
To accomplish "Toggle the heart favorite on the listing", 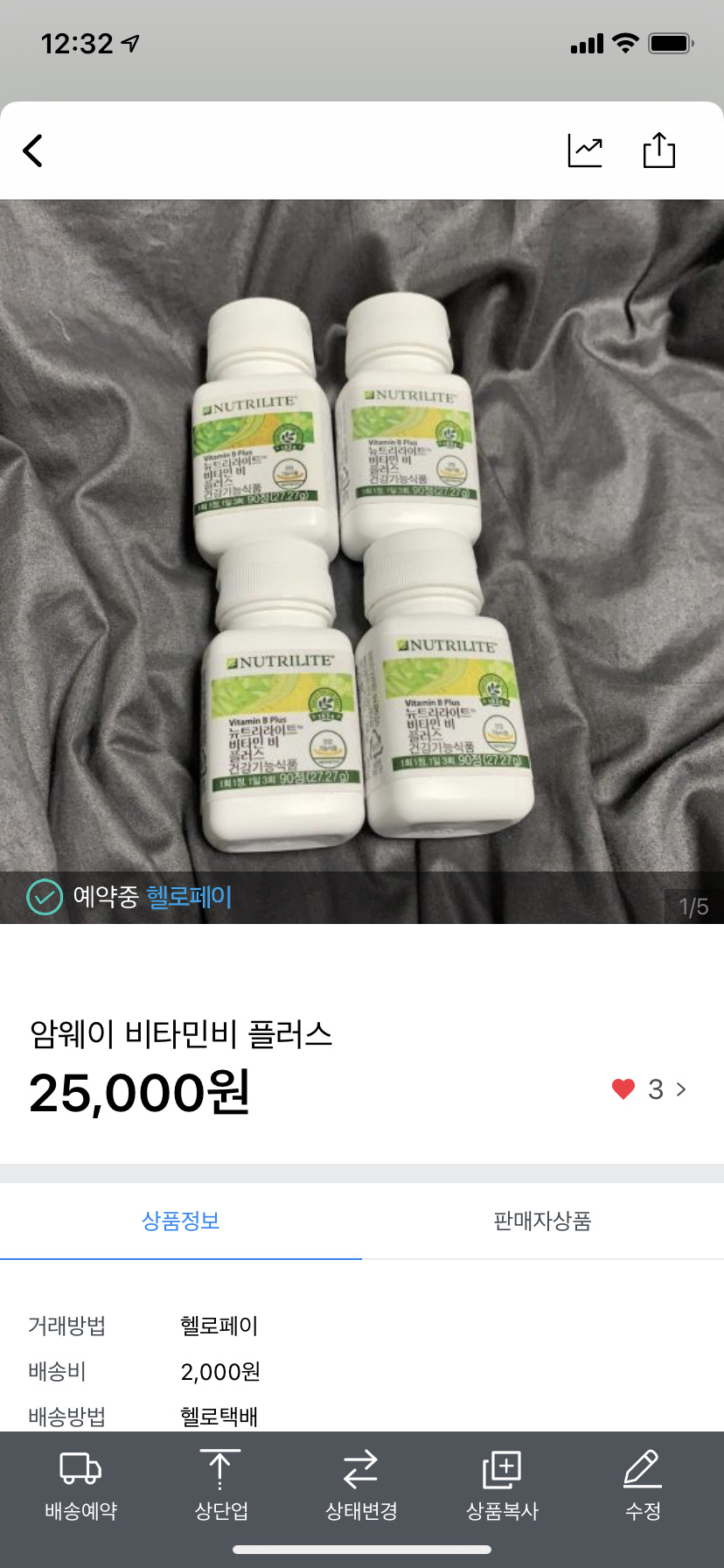I will pyautogui.click(x=623, y=1088).
